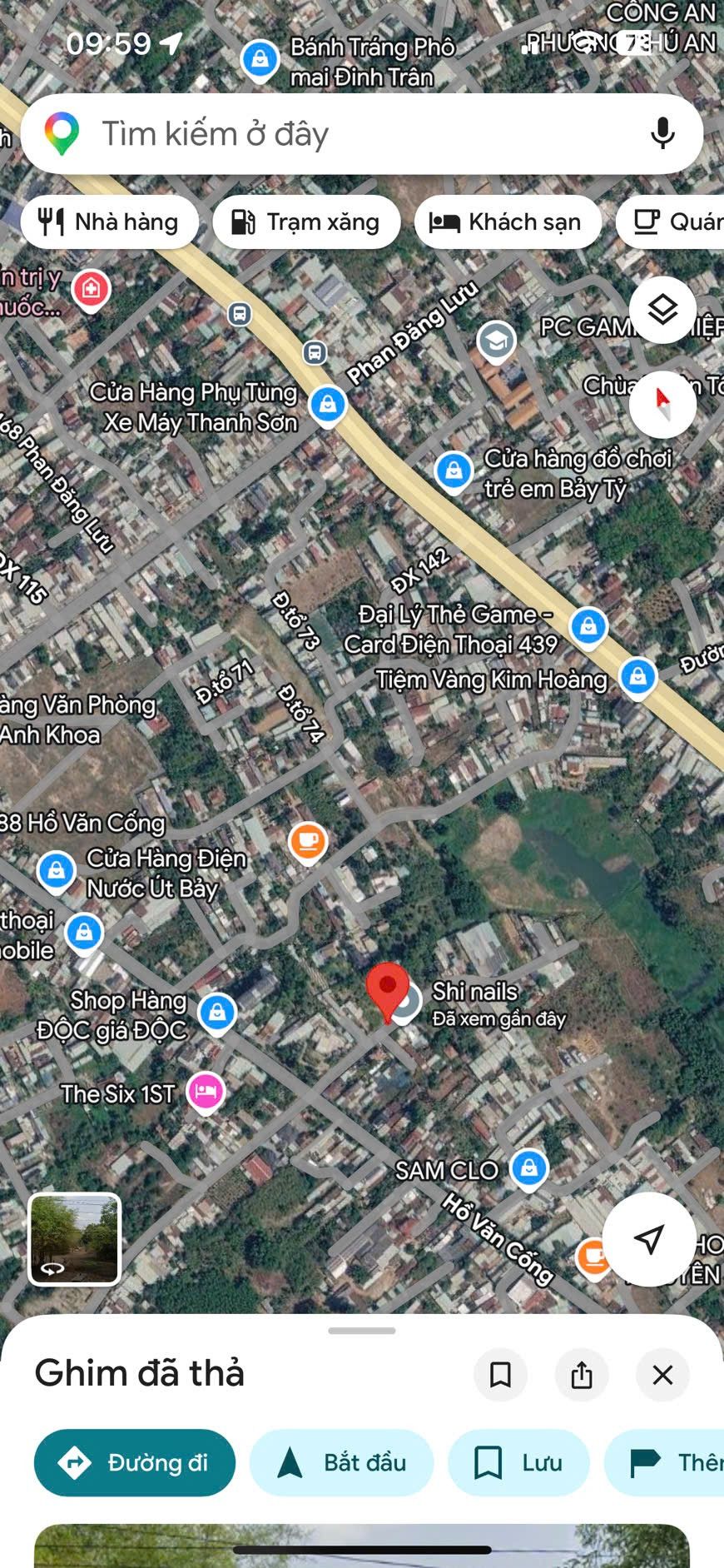Show Khách sạn nearby
The height and width of the screenshot is (1568, 724).
[508, 222]
